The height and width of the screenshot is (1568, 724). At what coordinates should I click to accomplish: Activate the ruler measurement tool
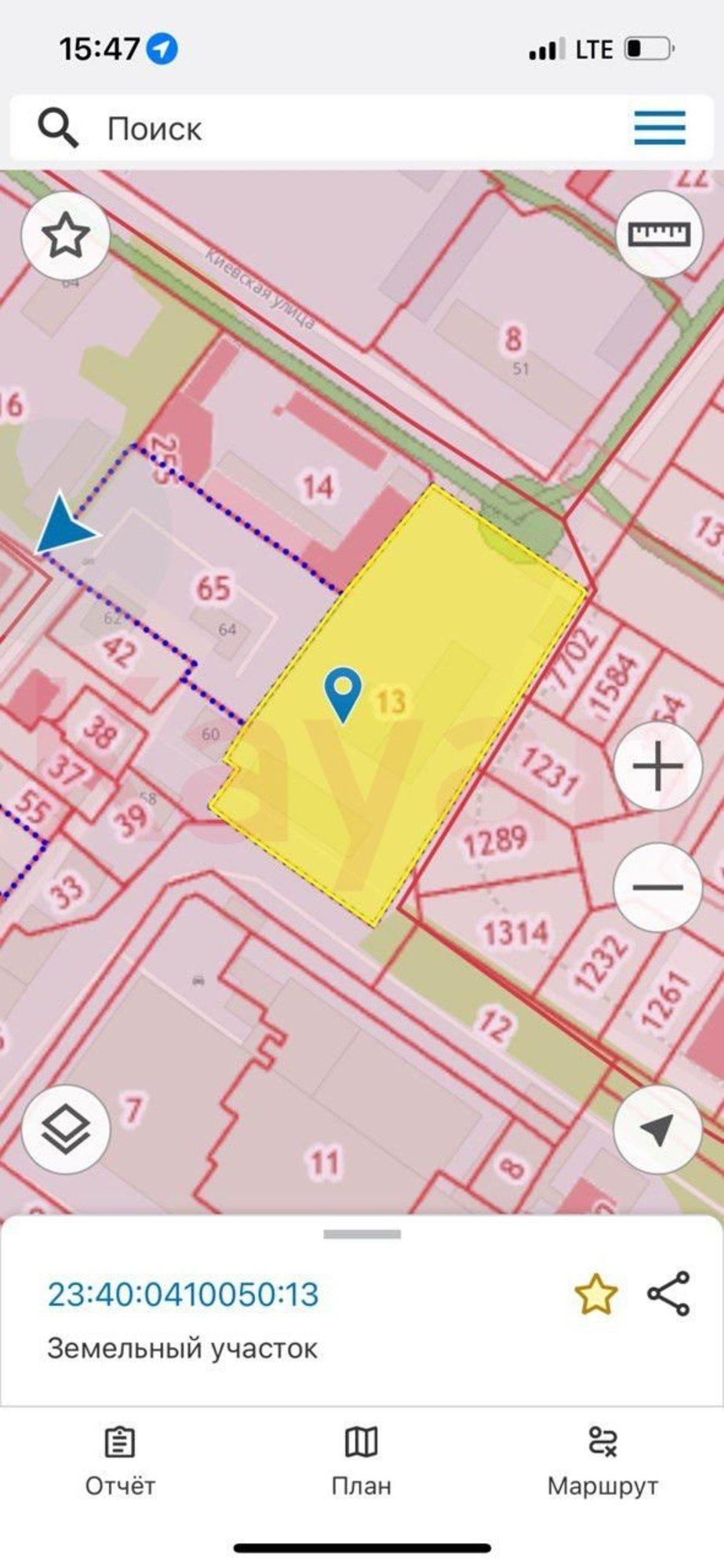pos(660,234)
